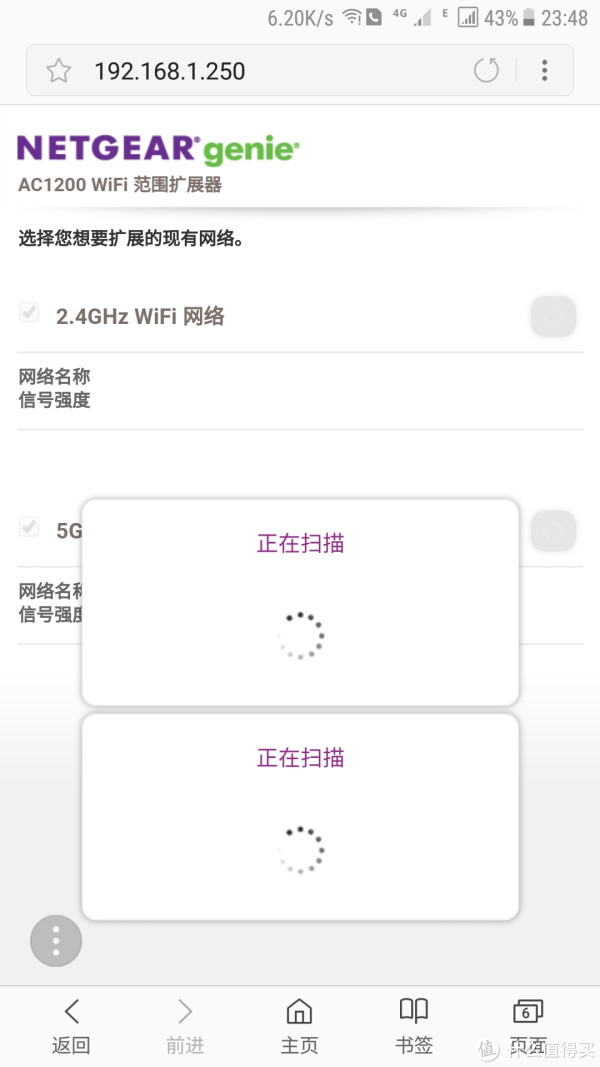Tap the floating three-dot menu button
This screenshot has width=600, height=1067.
coord(56,940)
